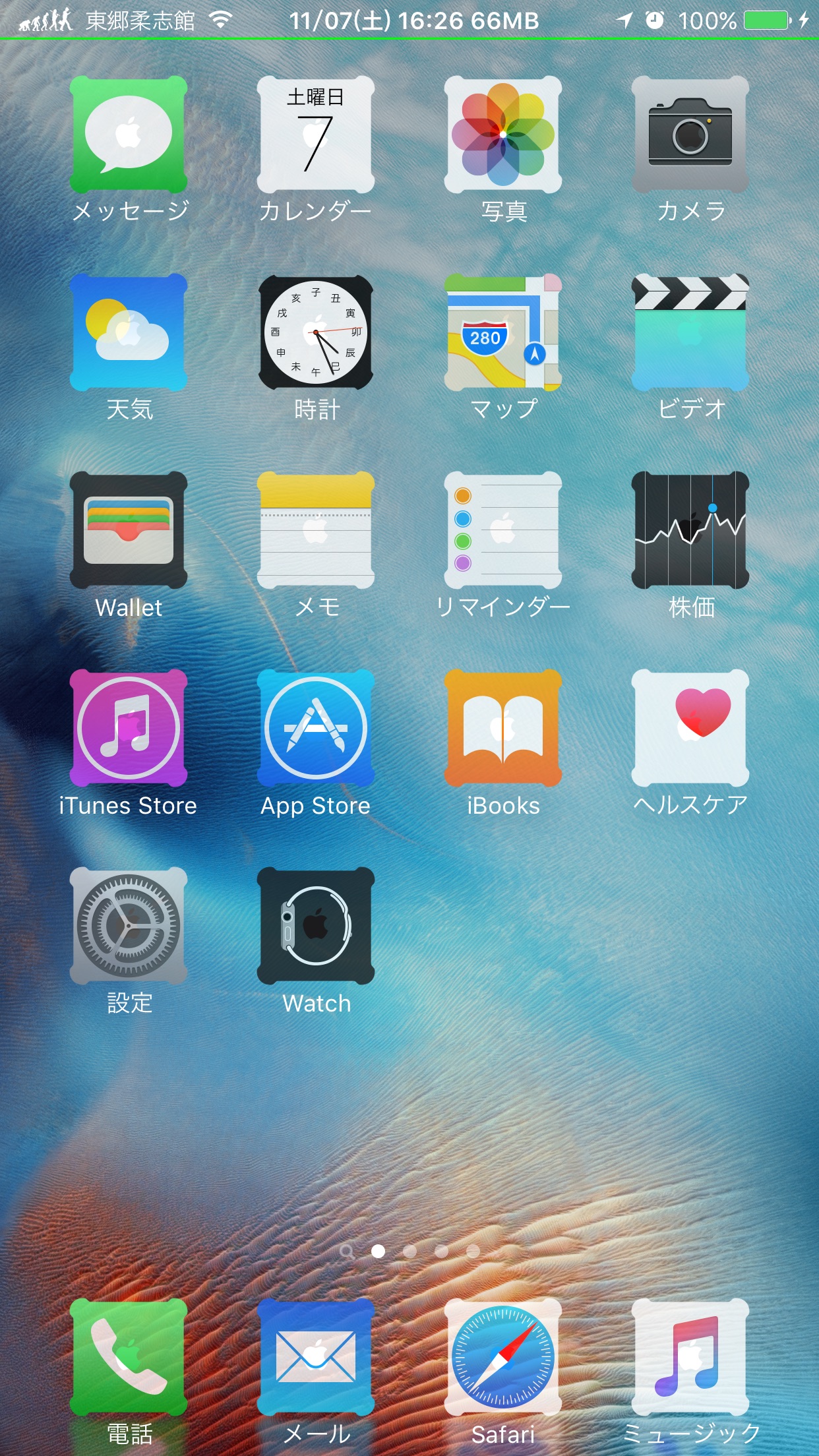Viewport: 819px width, 1456px height.
Task: Launch the マップ (Maps) app
Action: point(503,332)
